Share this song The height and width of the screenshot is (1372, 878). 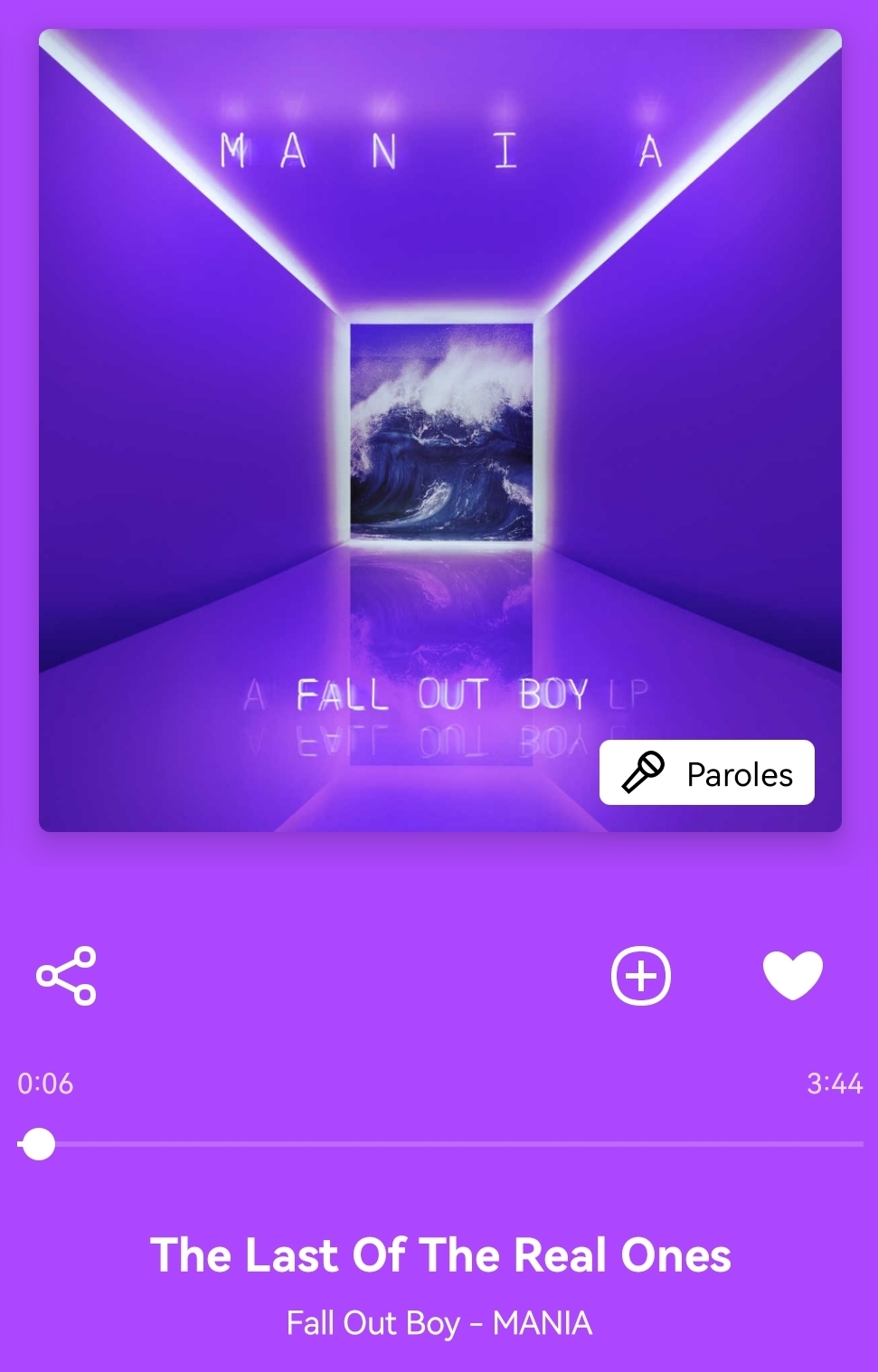coord(66,976)
